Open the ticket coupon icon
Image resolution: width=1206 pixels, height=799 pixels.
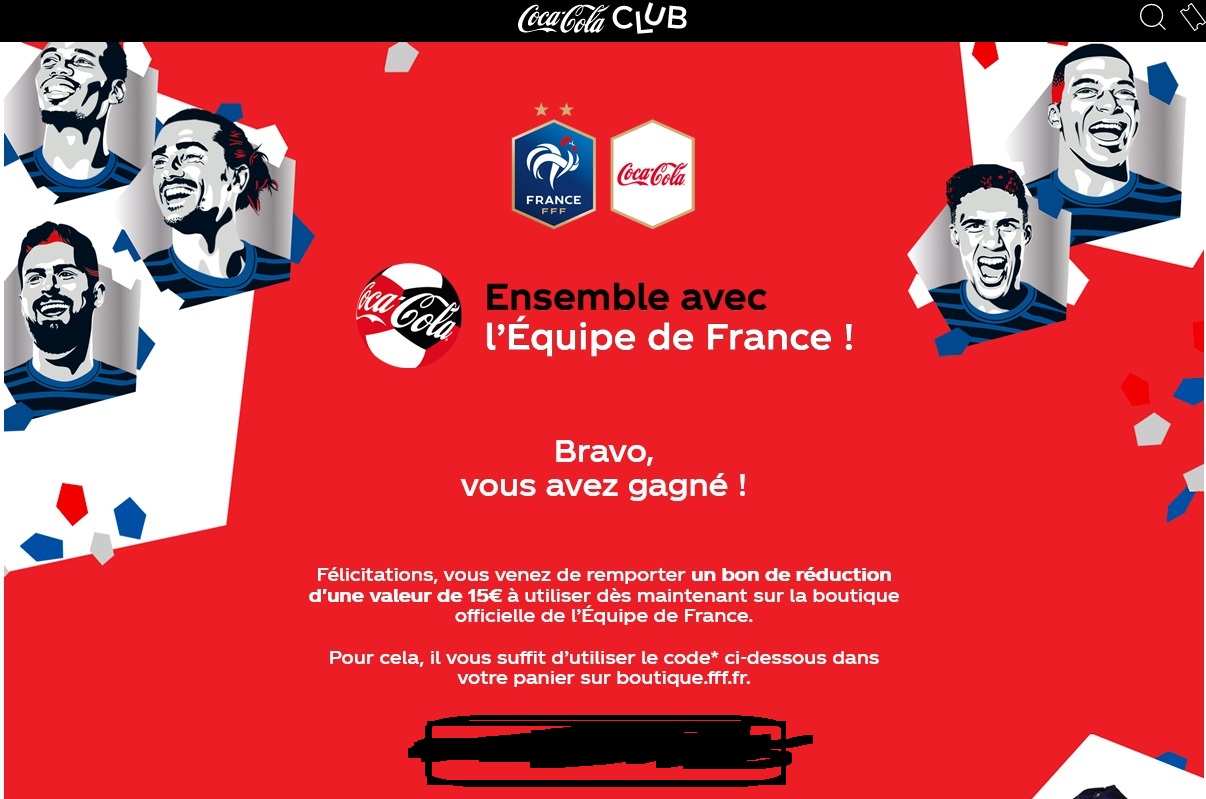(1192, 17)
